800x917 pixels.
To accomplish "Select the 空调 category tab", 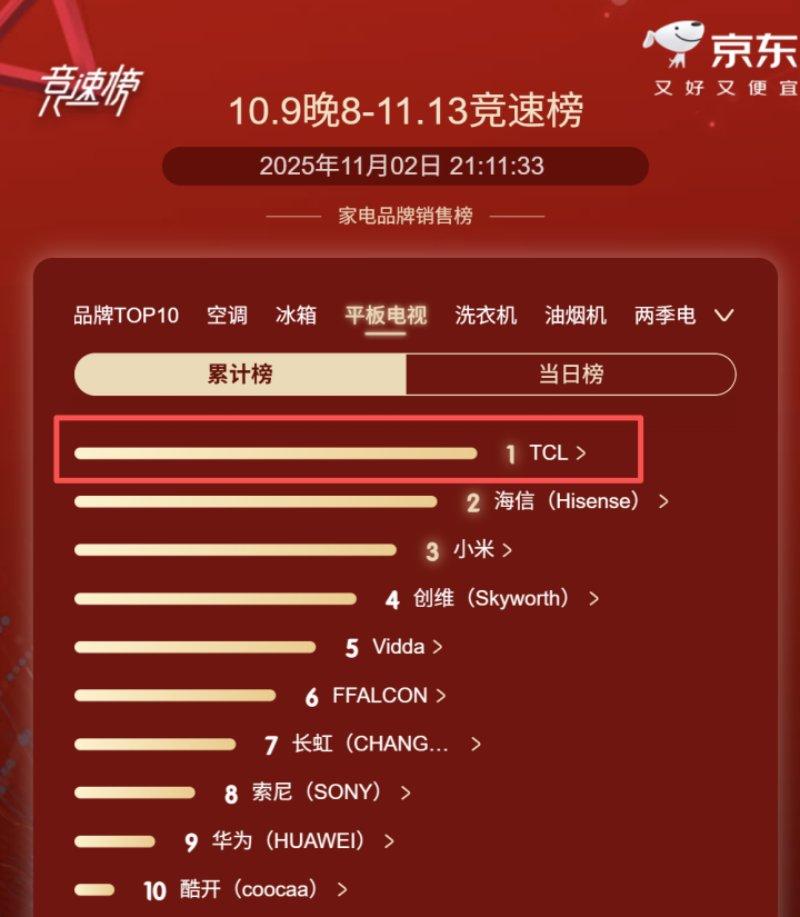I will click(x=227, y=316).
